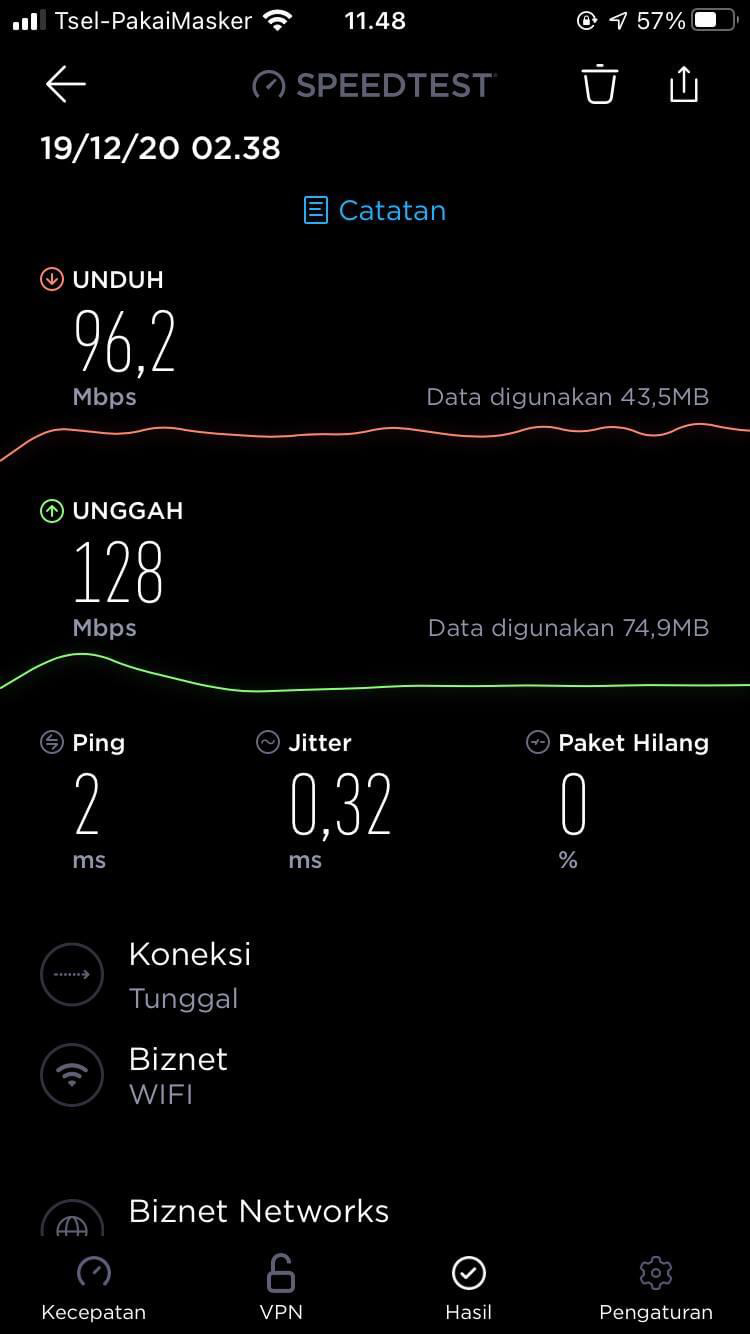750x1334 pixels.
Task: Tap the share icon to export results
Action: coord(683,85)
